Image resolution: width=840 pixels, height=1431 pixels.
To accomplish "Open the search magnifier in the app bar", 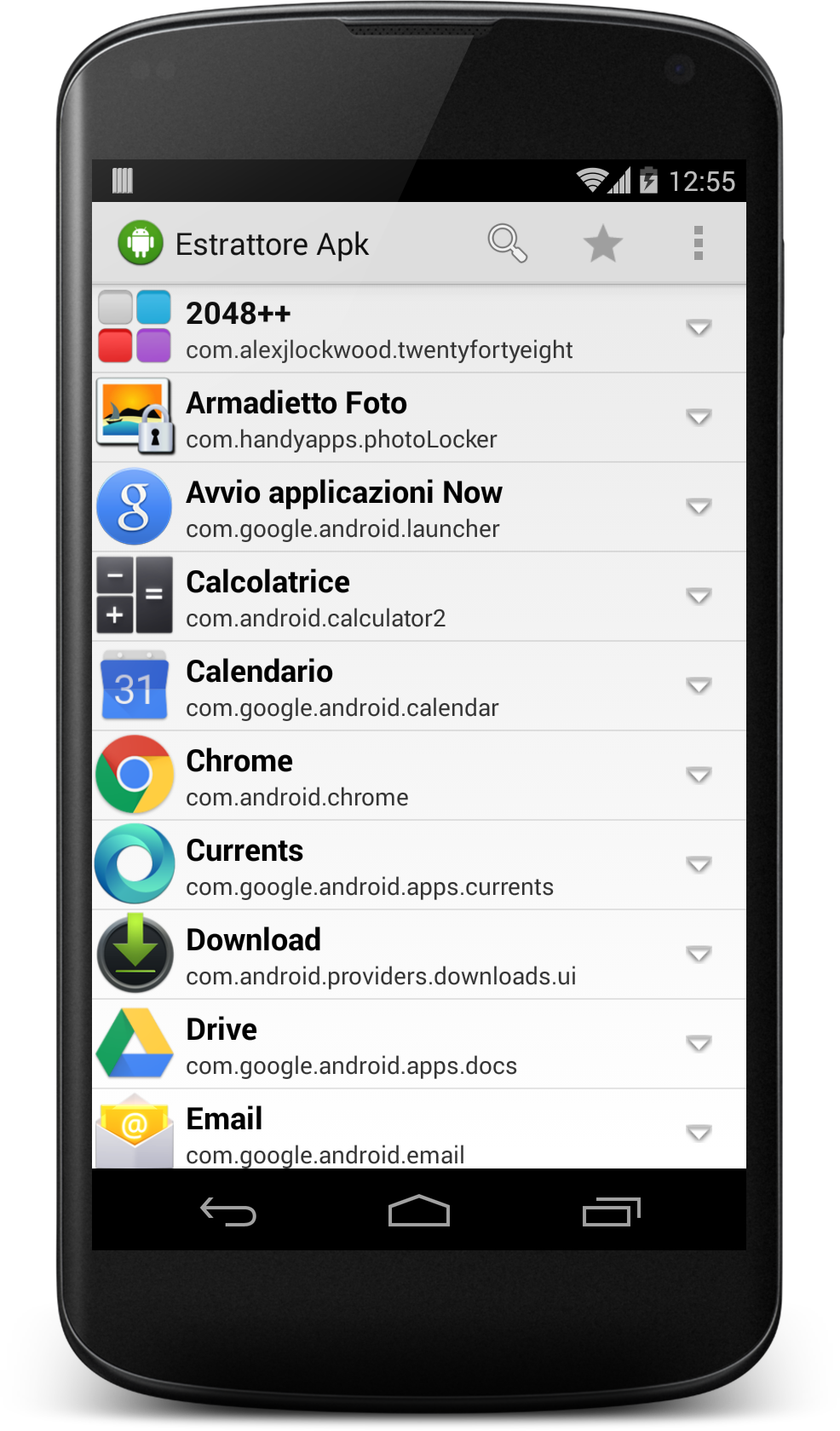I will pos(507,244).
